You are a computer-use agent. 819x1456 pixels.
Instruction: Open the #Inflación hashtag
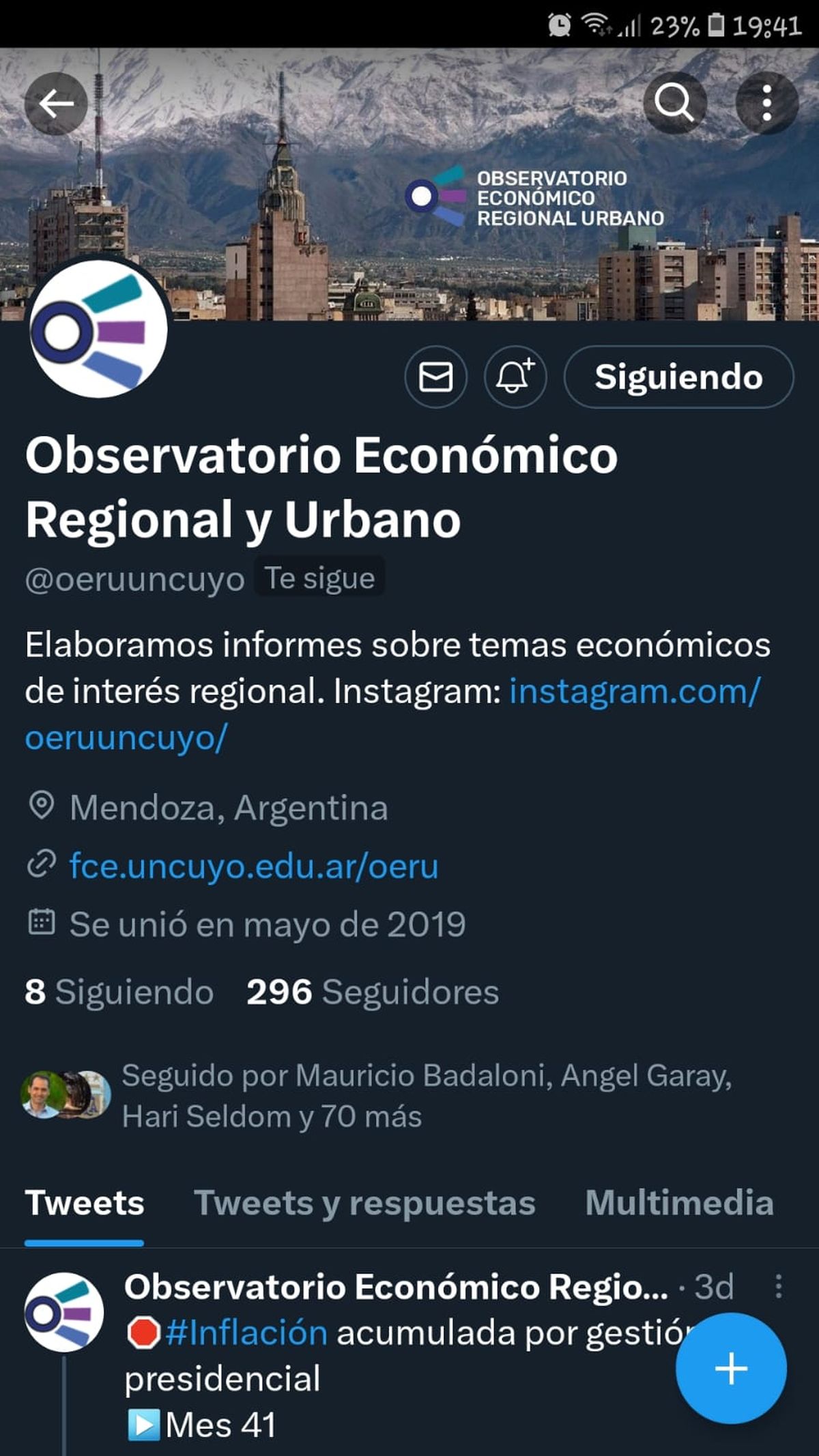tap(246, 1333)
